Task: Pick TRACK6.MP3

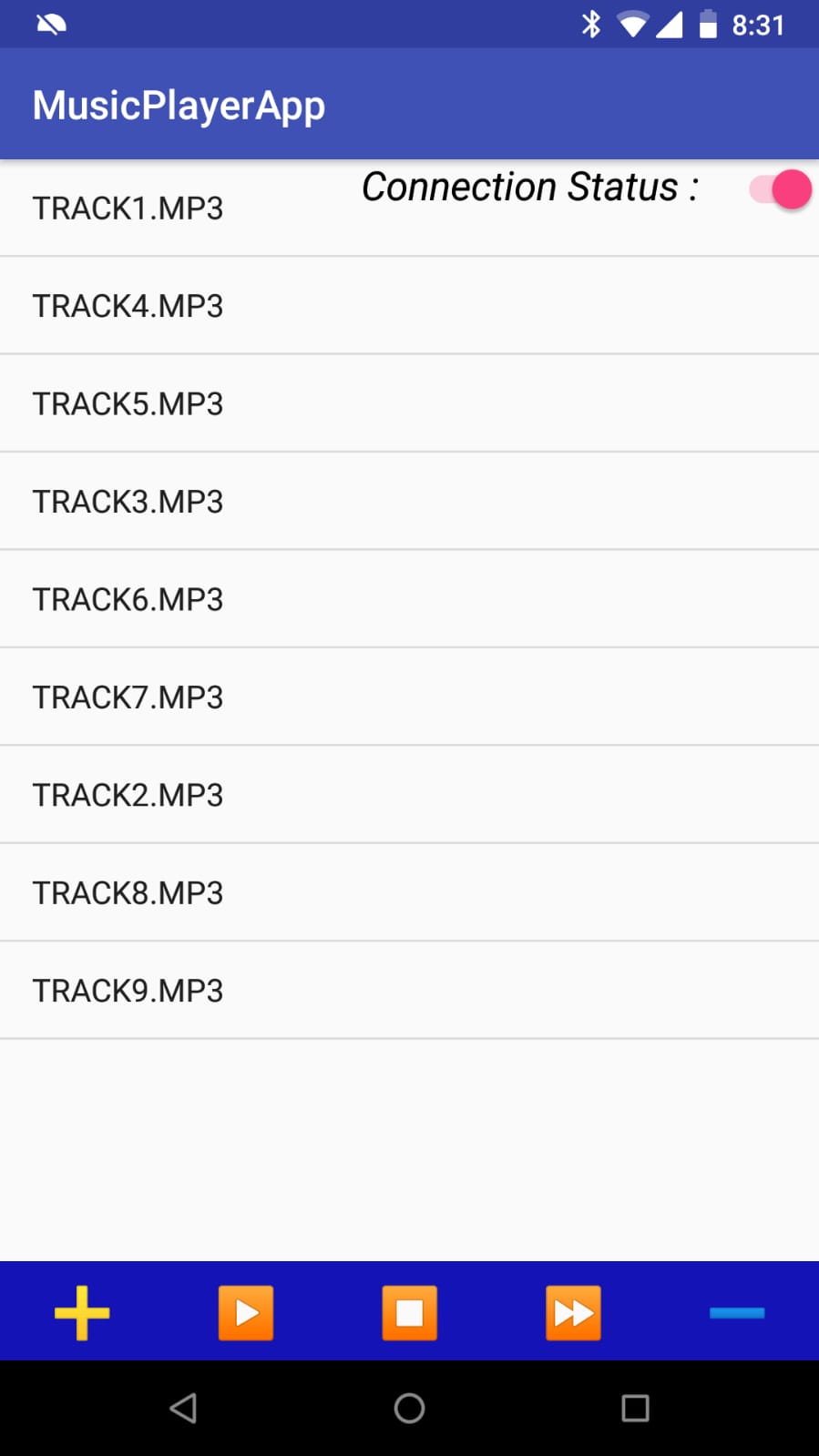Action: (x=409, y=599)
